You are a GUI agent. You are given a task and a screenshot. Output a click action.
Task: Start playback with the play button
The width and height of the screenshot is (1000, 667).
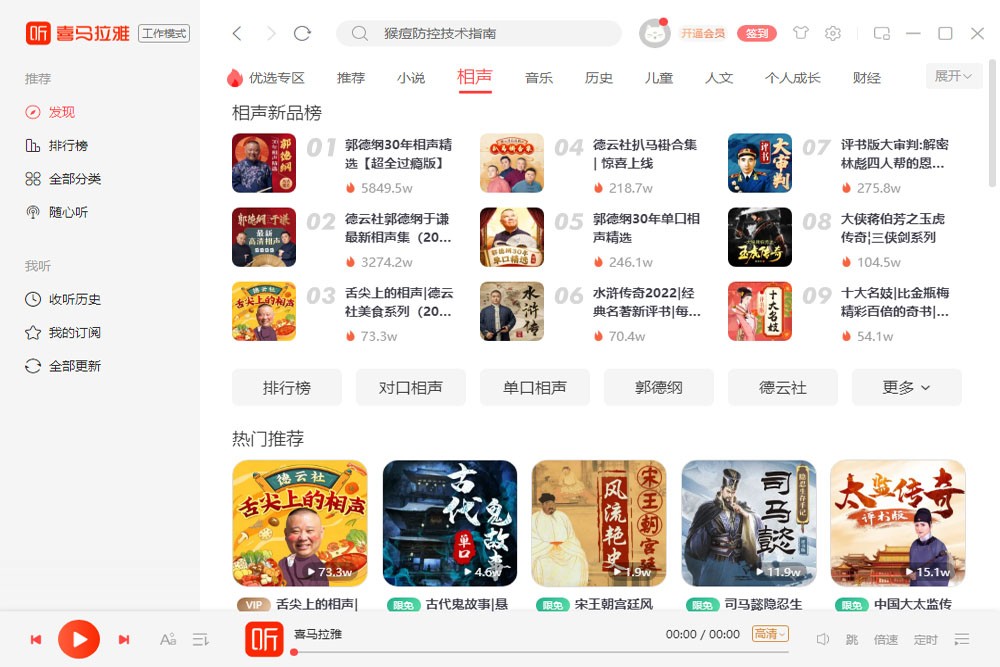(x=79, y=639)
